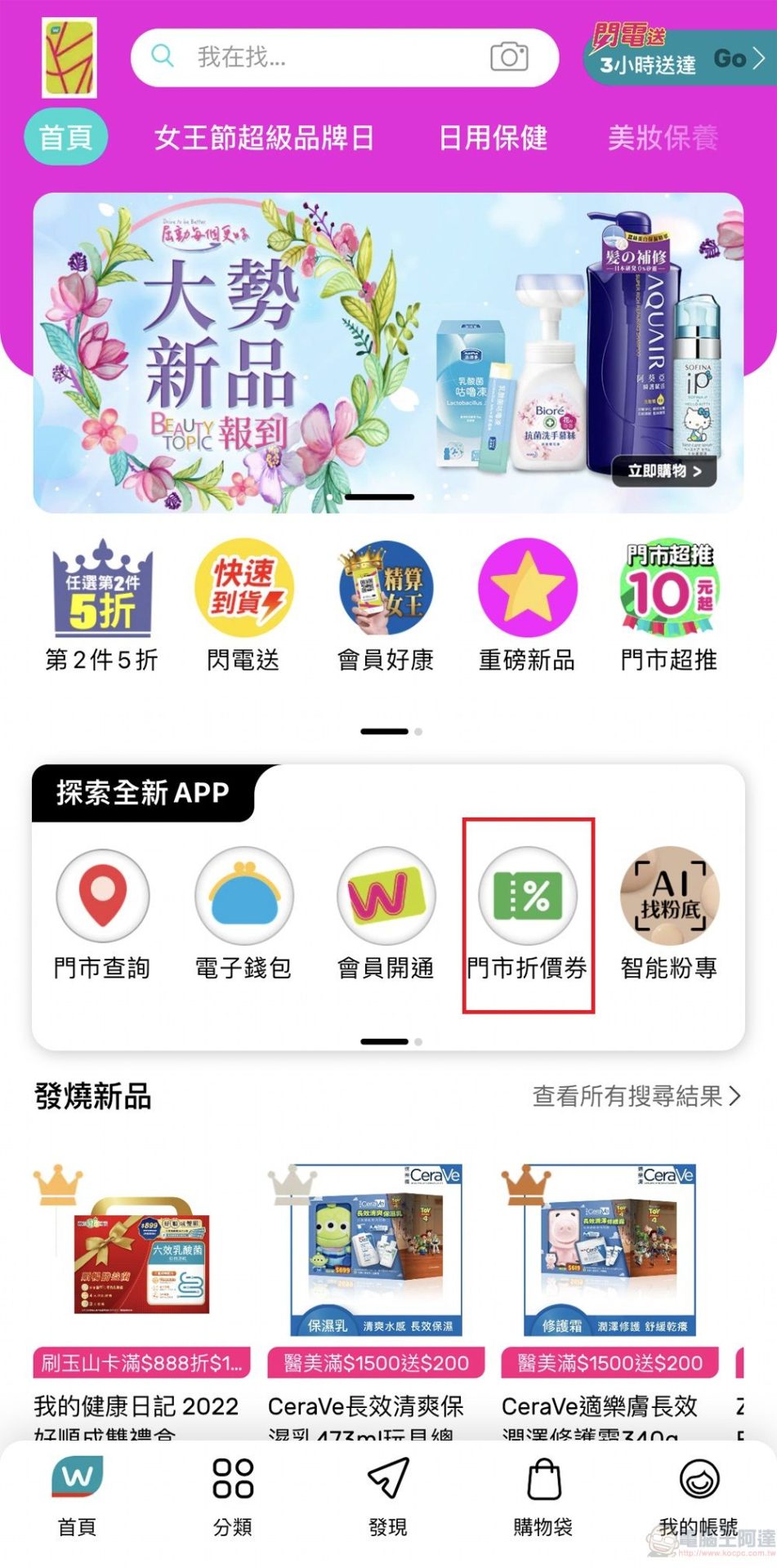Viewport: 777px width, 1568px height.
Task: View 查看所有搜尋結果 link
Action: point(636,1096)
